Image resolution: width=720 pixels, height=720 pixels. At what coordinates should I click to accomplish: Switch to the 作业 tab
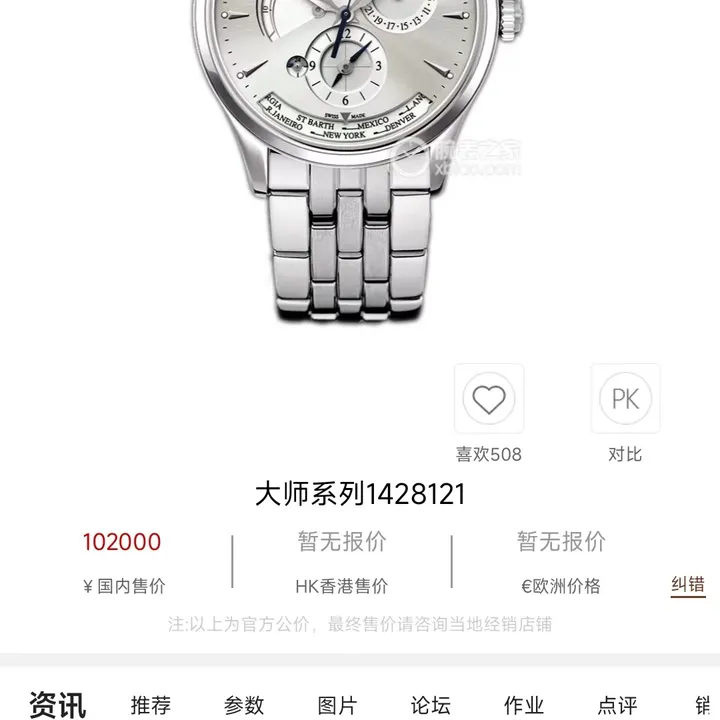click(x=524, y=706)
